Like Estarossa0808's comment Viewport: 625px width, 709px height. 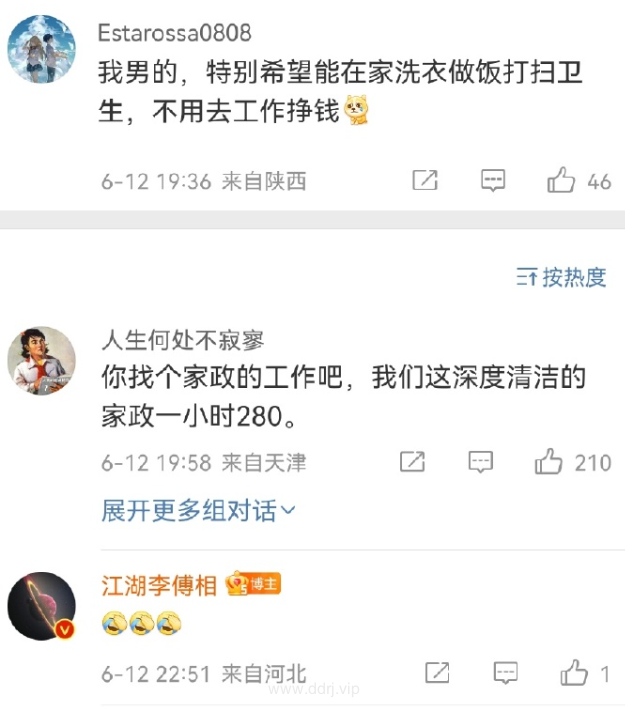tap(562, 181)
